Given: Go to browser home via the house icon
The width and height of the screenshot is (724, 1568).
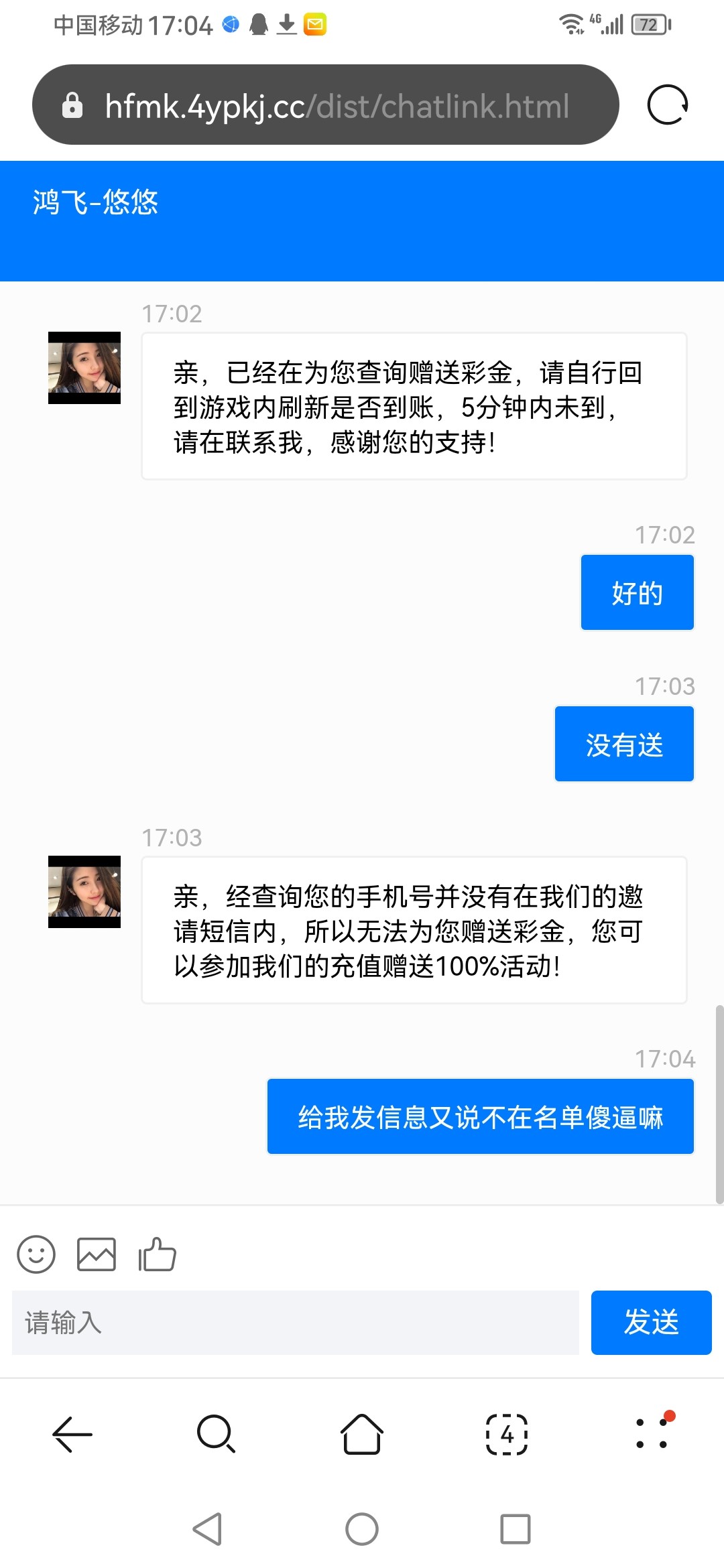Looking at the screenshot, I should click(361, 1433).
